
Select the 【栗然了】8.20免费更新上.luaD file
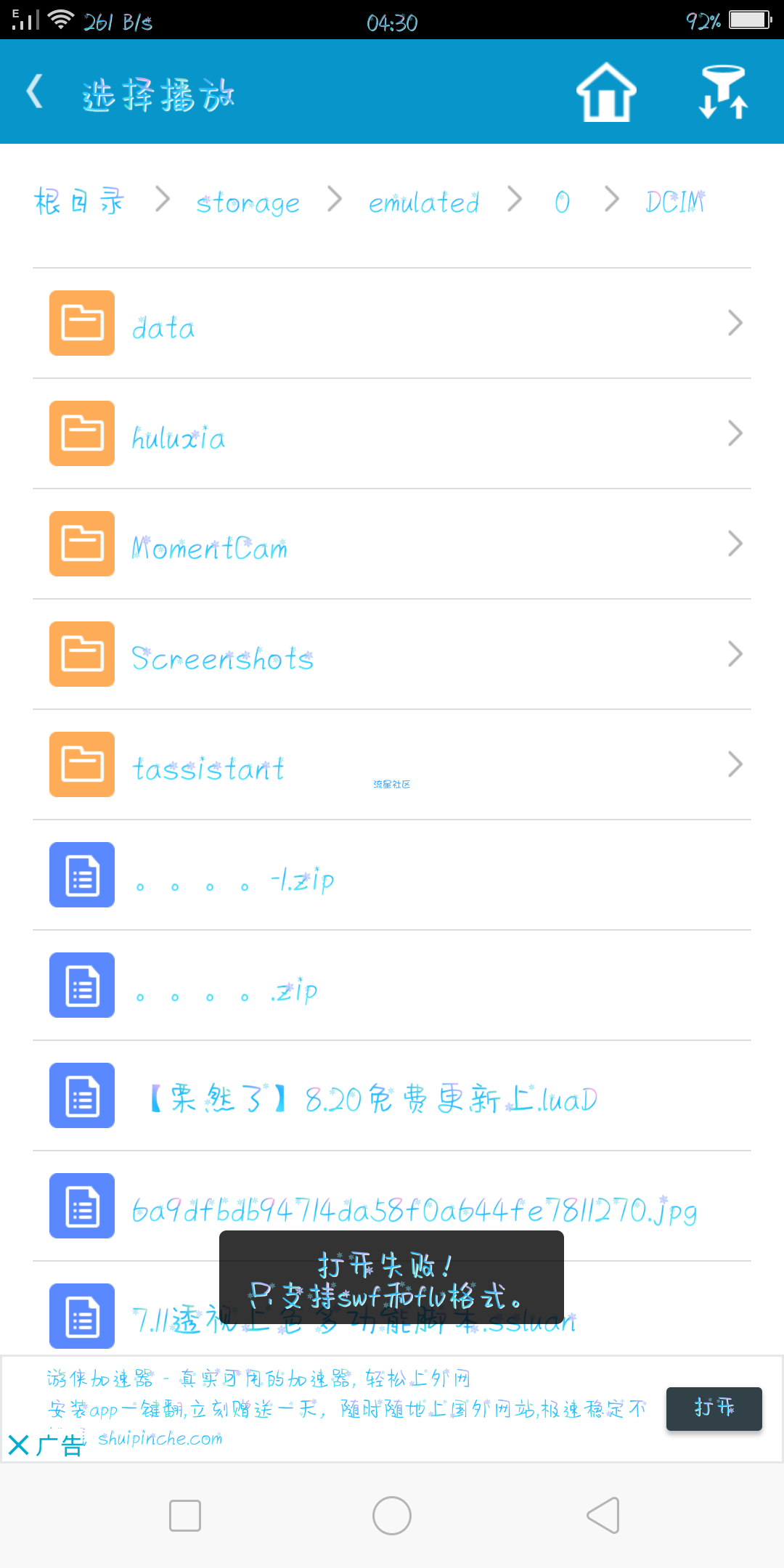392,1095
